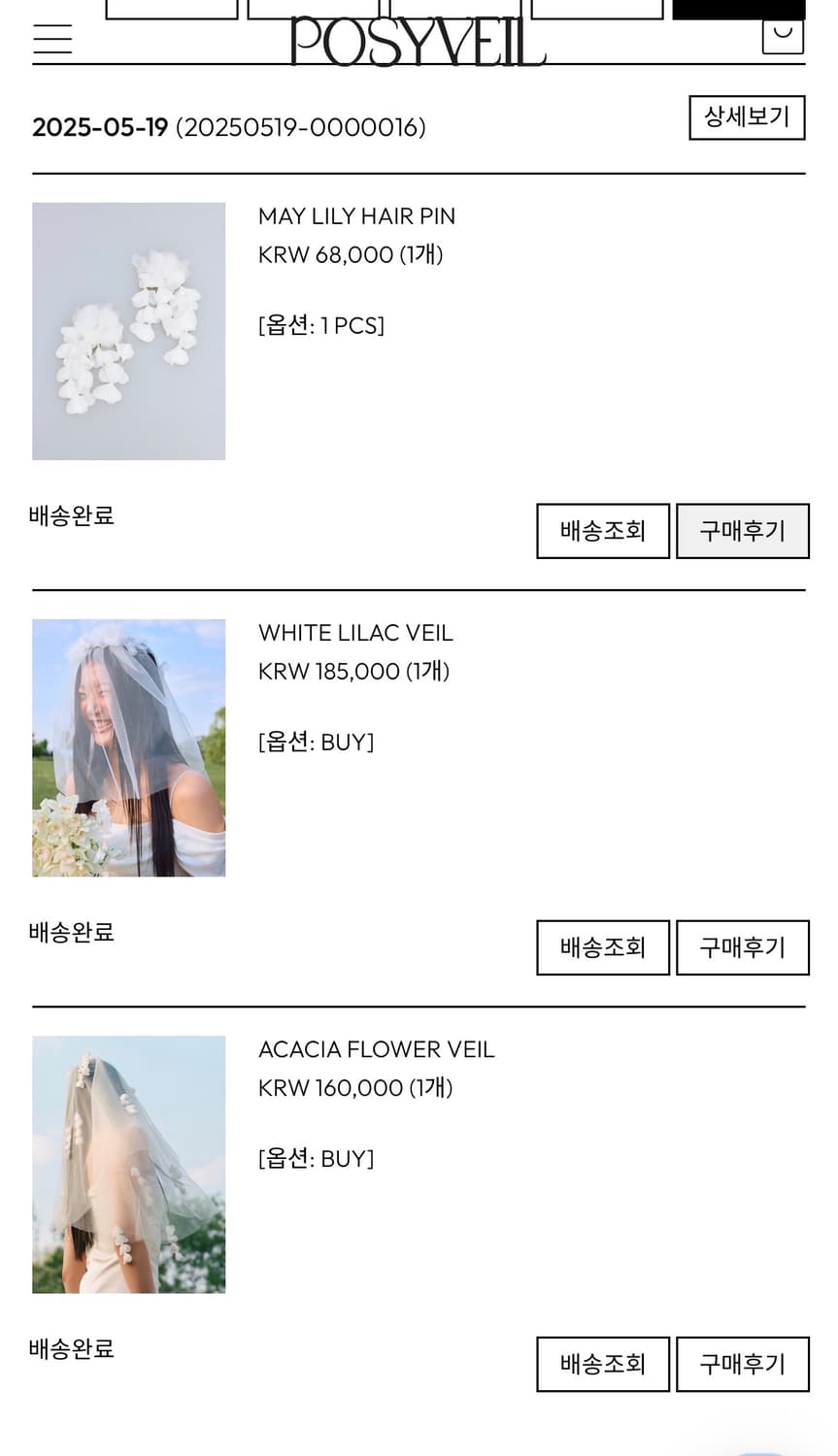Open the WHITE LILAC VEIL product name
838x1456 pixels.
pyautogui.click(x=354, y=633)
